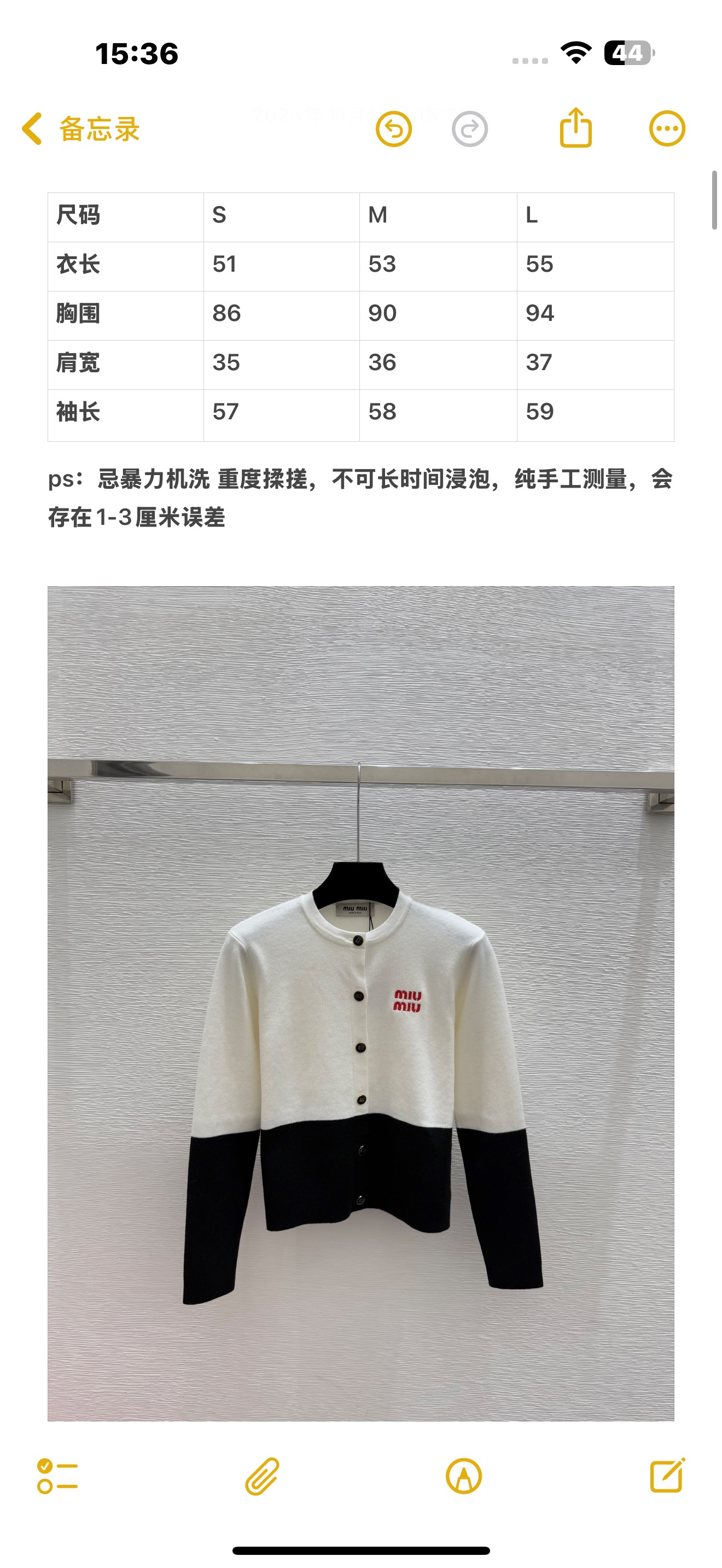Compose a new note

[667, 1476]
